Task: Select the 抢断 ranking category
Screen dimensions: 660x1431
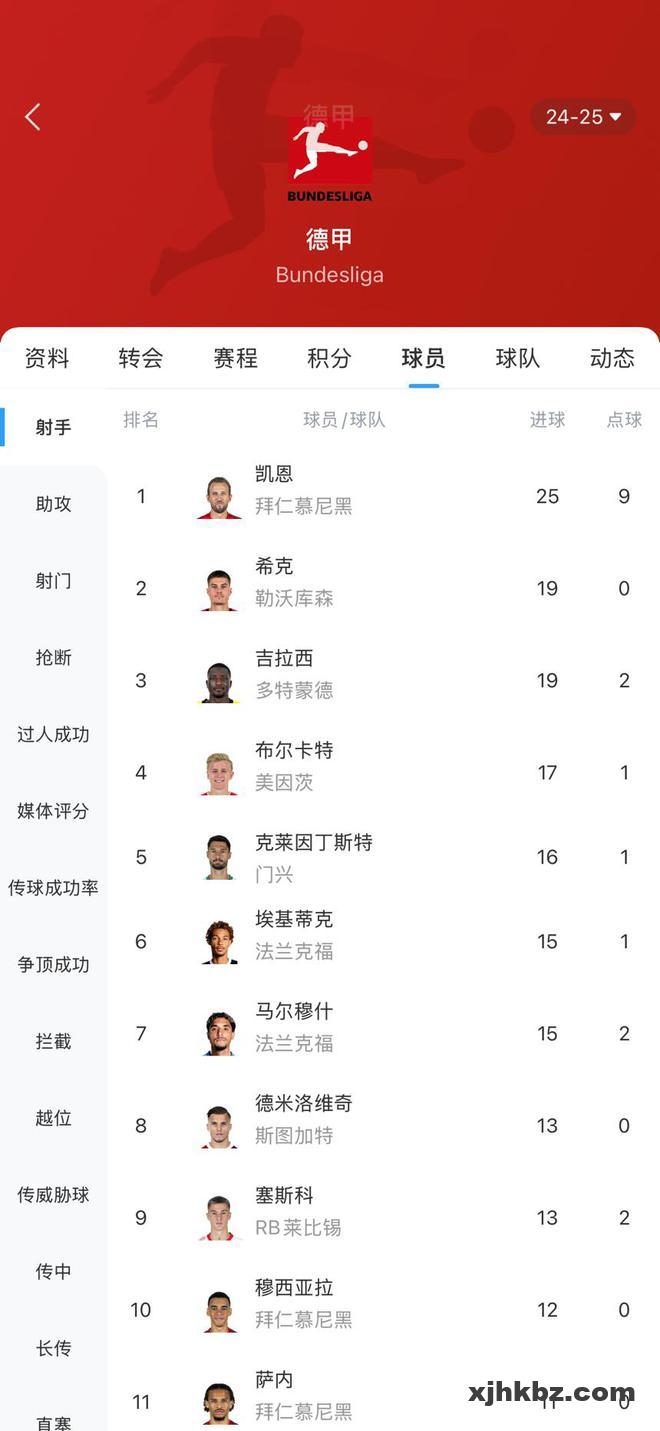Action: [x=53, y=658]
